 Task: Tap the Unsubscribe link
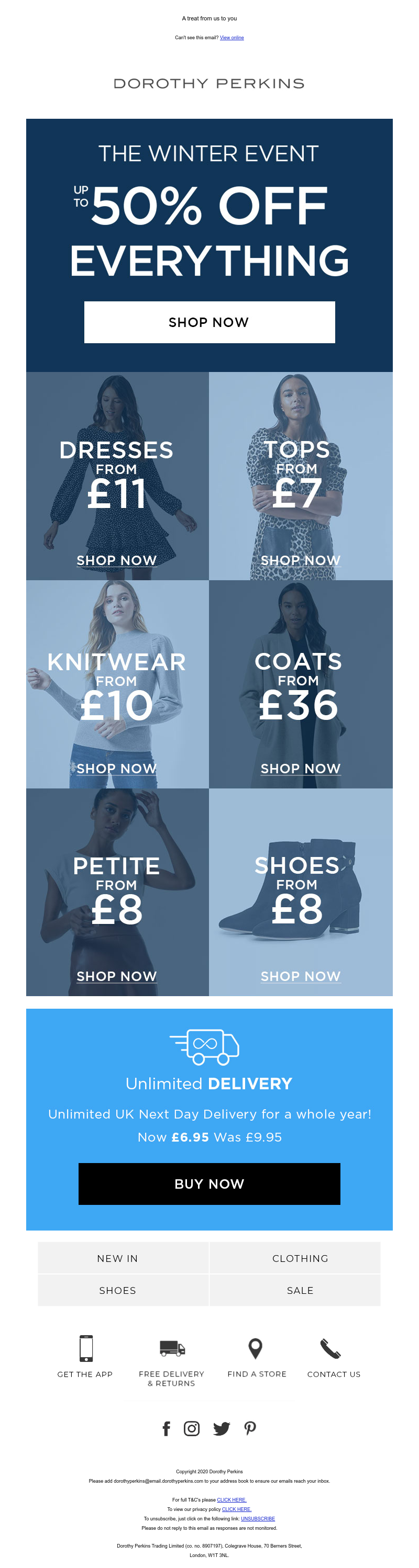pyautogui.click(x=258, y=1519)
